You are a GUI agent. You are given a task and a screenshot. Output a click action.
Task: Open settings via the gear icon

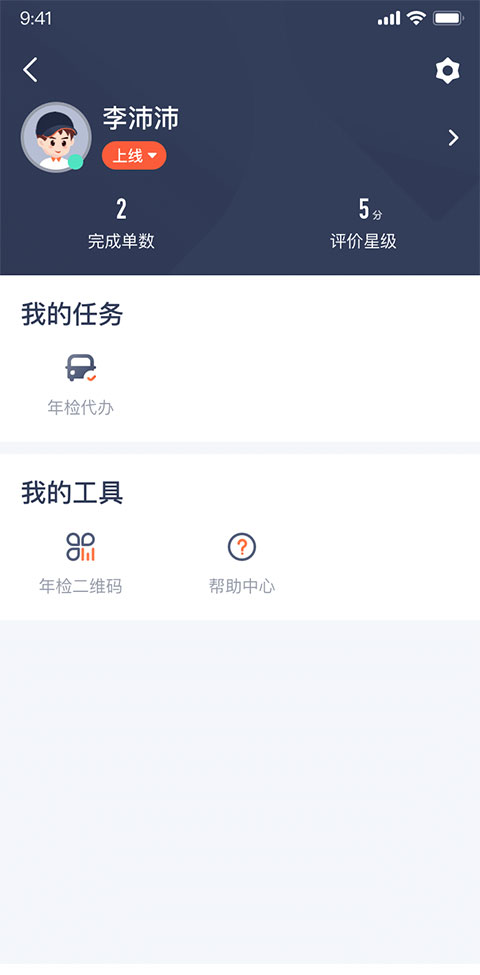coord(447,71)
